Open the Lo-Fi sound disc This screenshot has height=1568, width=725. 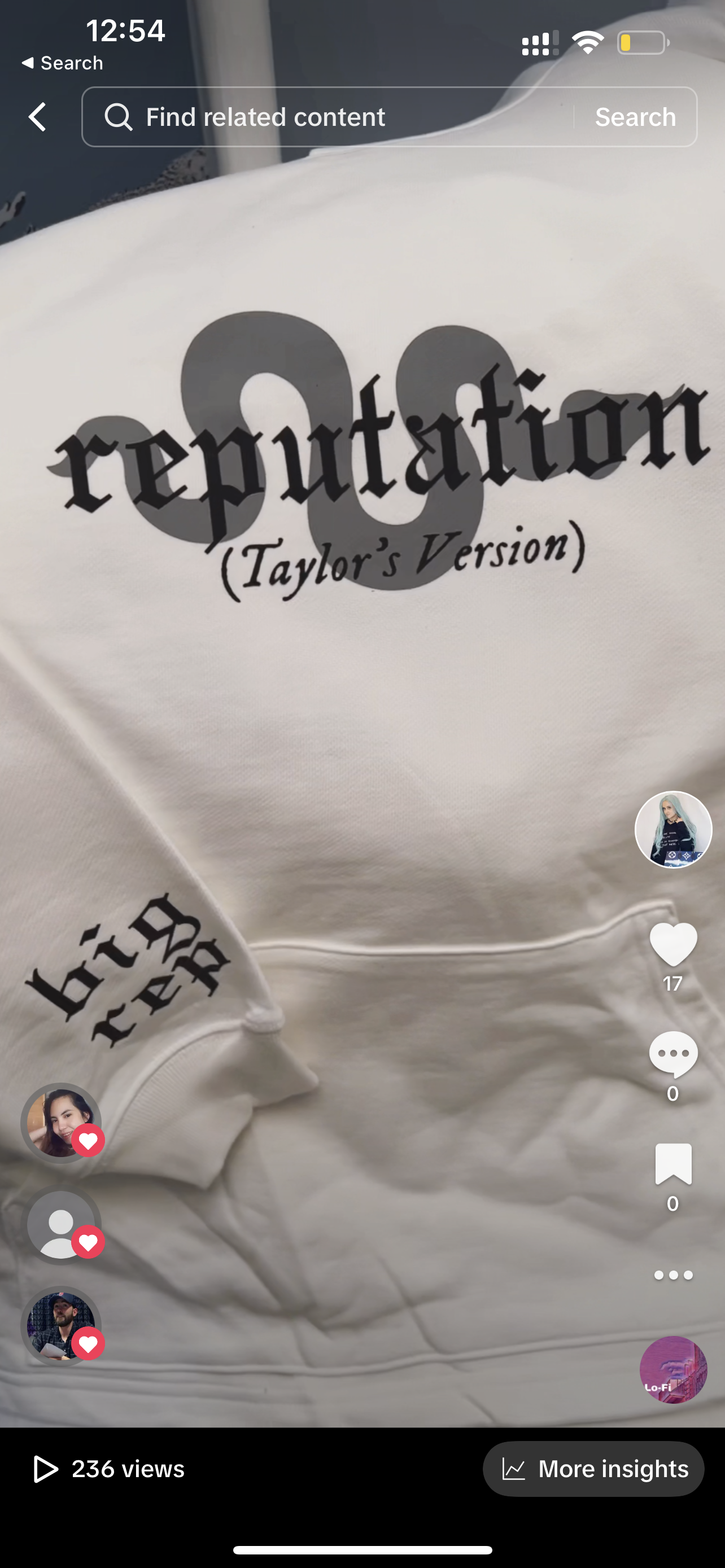tap(672, 1370)
